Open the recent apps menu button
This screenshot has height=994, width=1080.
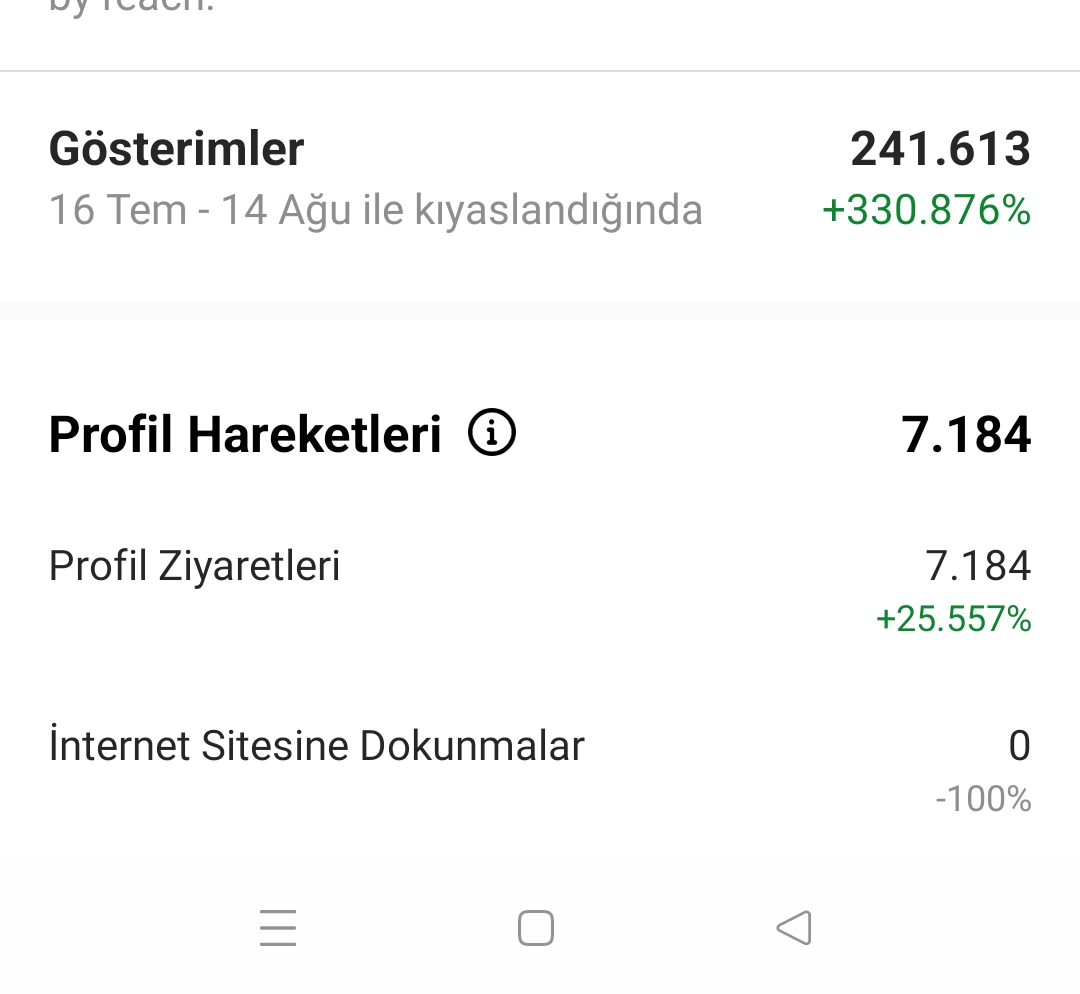[x=278, y=927]
